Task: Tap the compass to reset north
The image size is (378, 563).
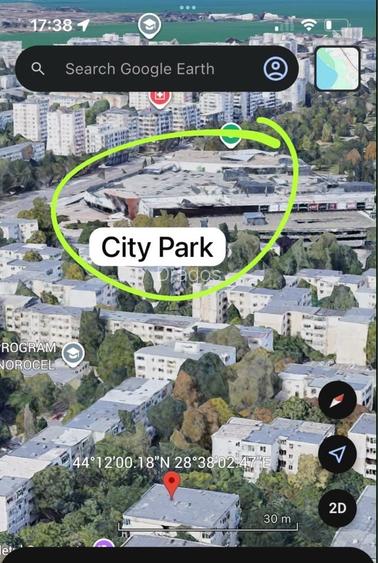Action: click(337, 400)
